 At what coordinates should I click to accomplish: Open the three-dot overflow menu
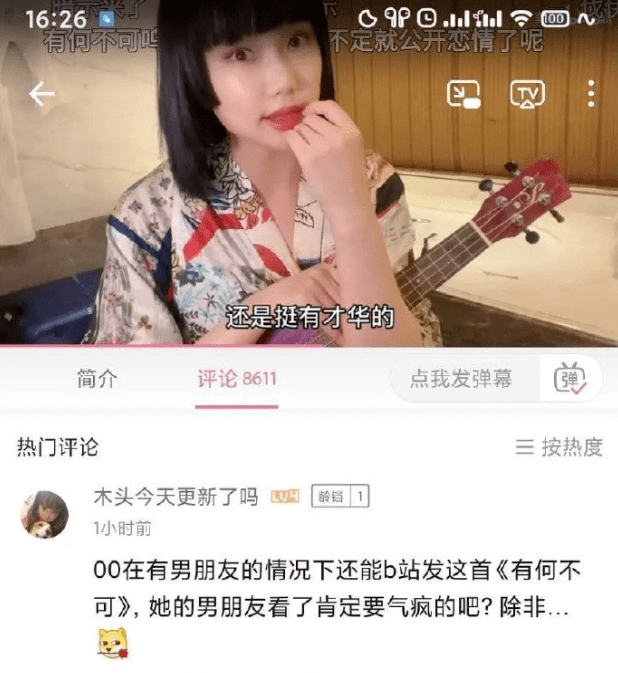(x=591, y=94)
